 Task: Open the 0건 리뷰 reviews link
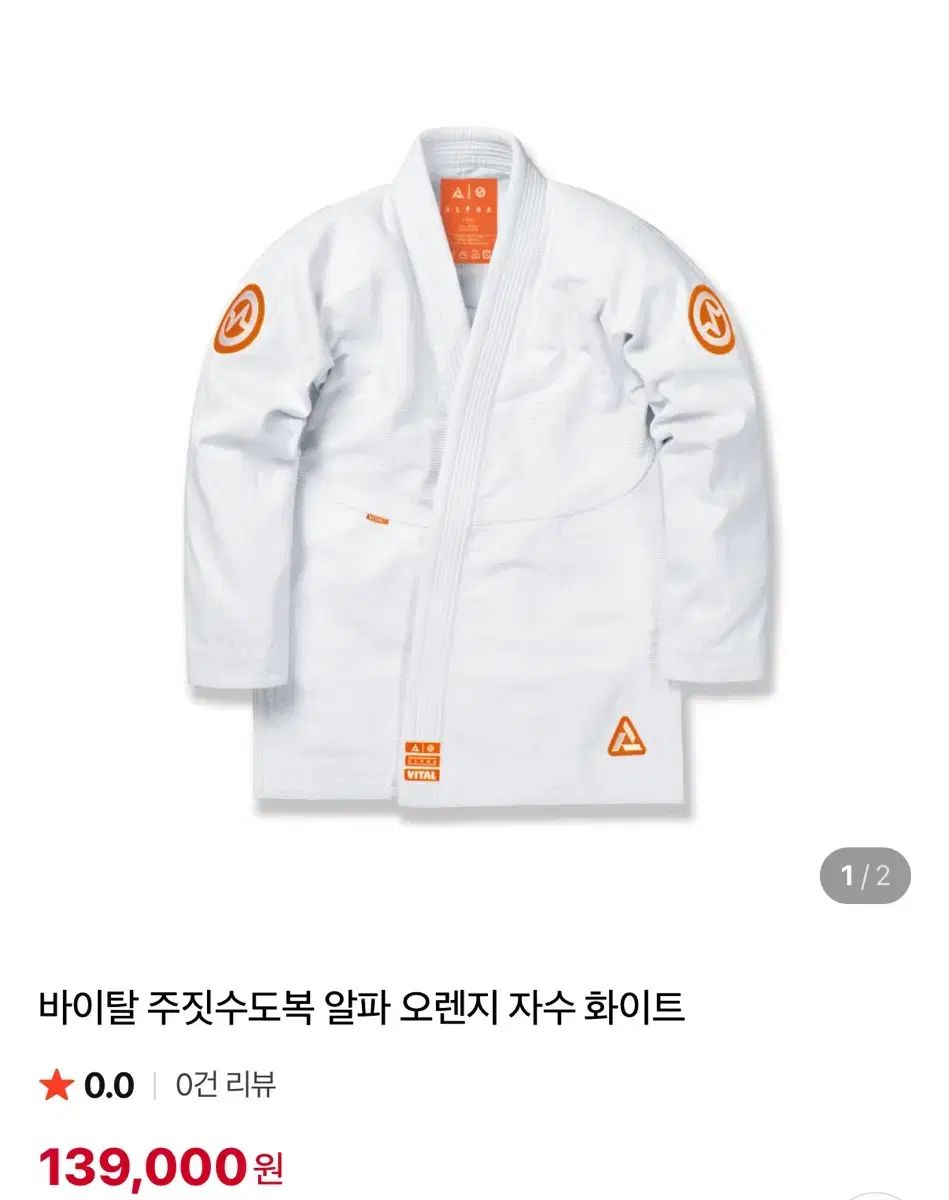click(x=225, y=1085)
